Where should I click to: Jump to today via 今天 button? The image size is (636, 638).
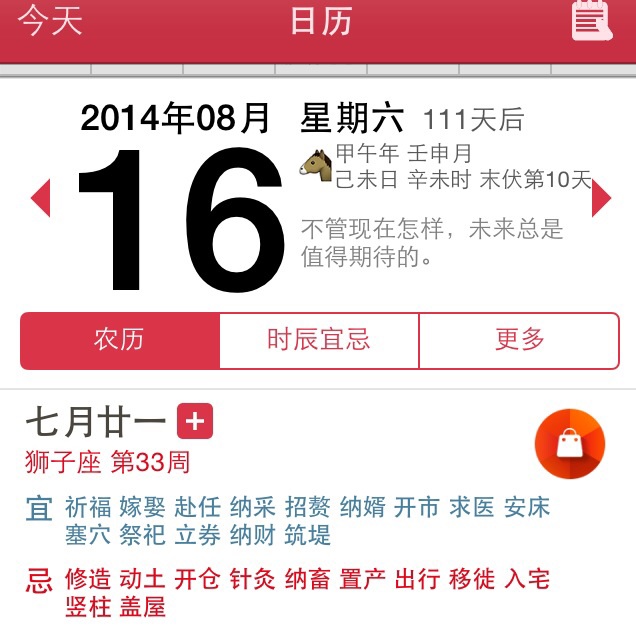point(50,21)
